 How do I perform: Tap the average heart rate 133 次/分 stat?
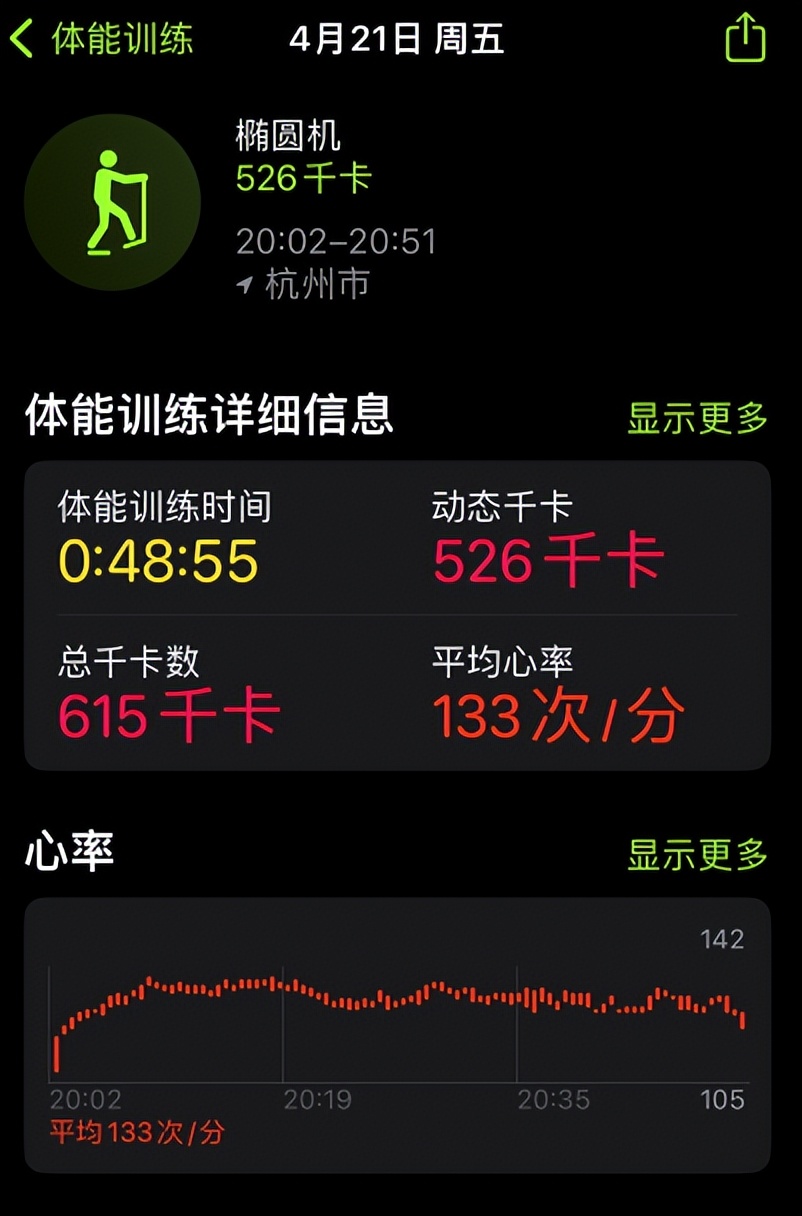pos(558,716)
